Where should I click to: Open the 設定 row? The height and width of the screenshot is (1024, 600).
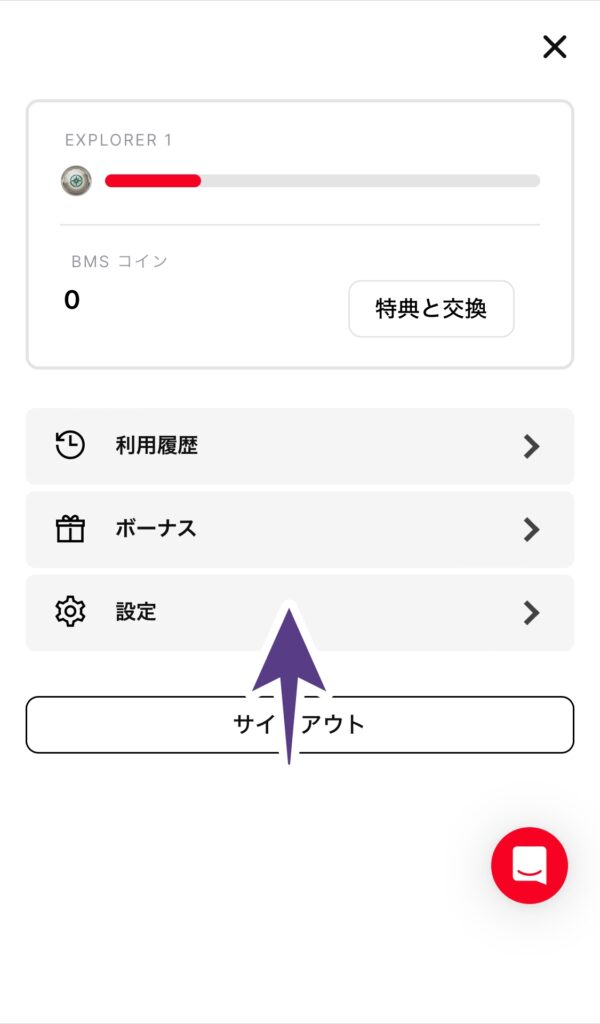pos(300,613)
